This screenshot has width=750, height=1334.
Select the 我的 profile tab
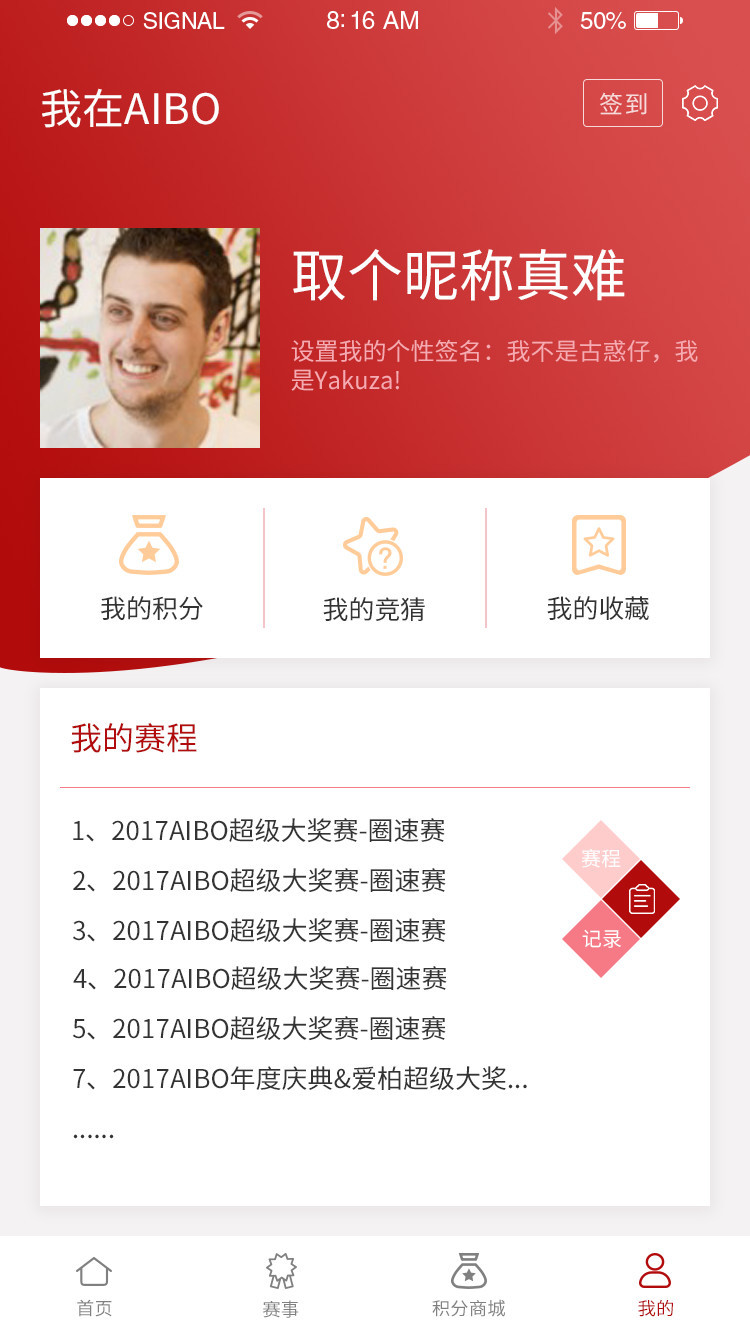[655, 1286]
